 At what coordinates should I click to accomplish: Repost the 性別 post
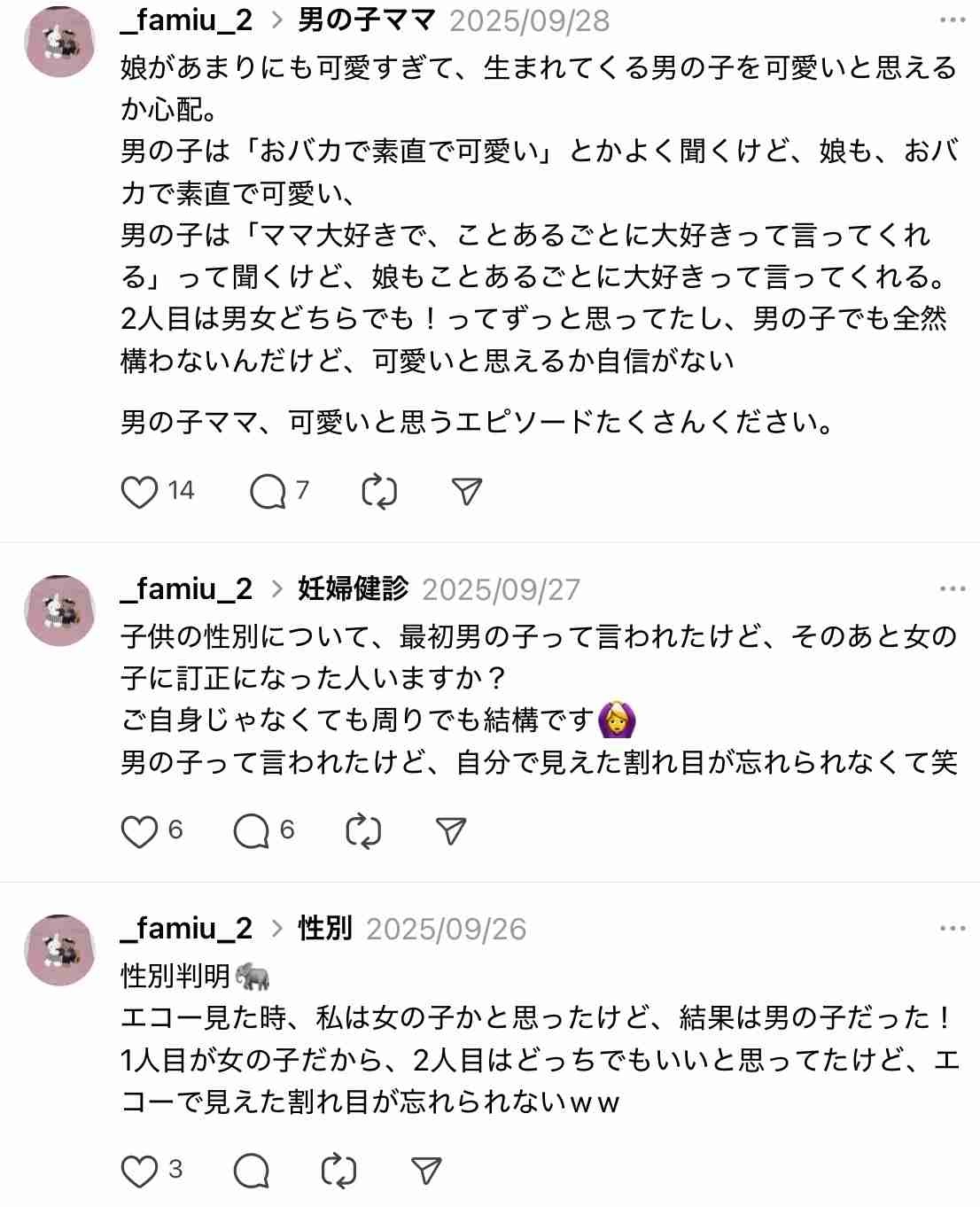pos(338,1172)
